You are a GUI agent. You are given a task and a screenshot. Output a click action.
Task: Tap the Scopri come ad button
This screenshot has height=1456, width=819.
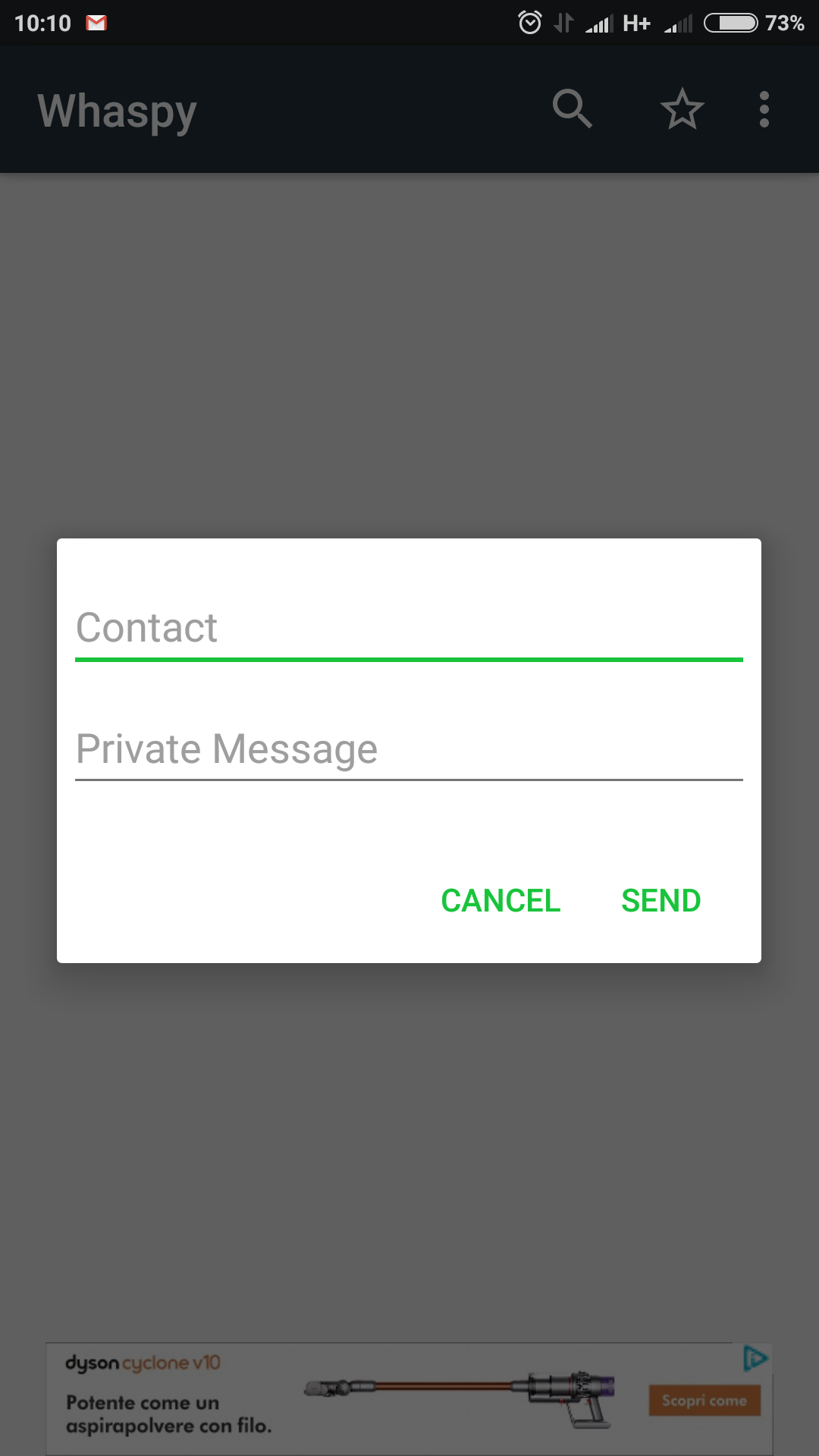(704, 1401)
